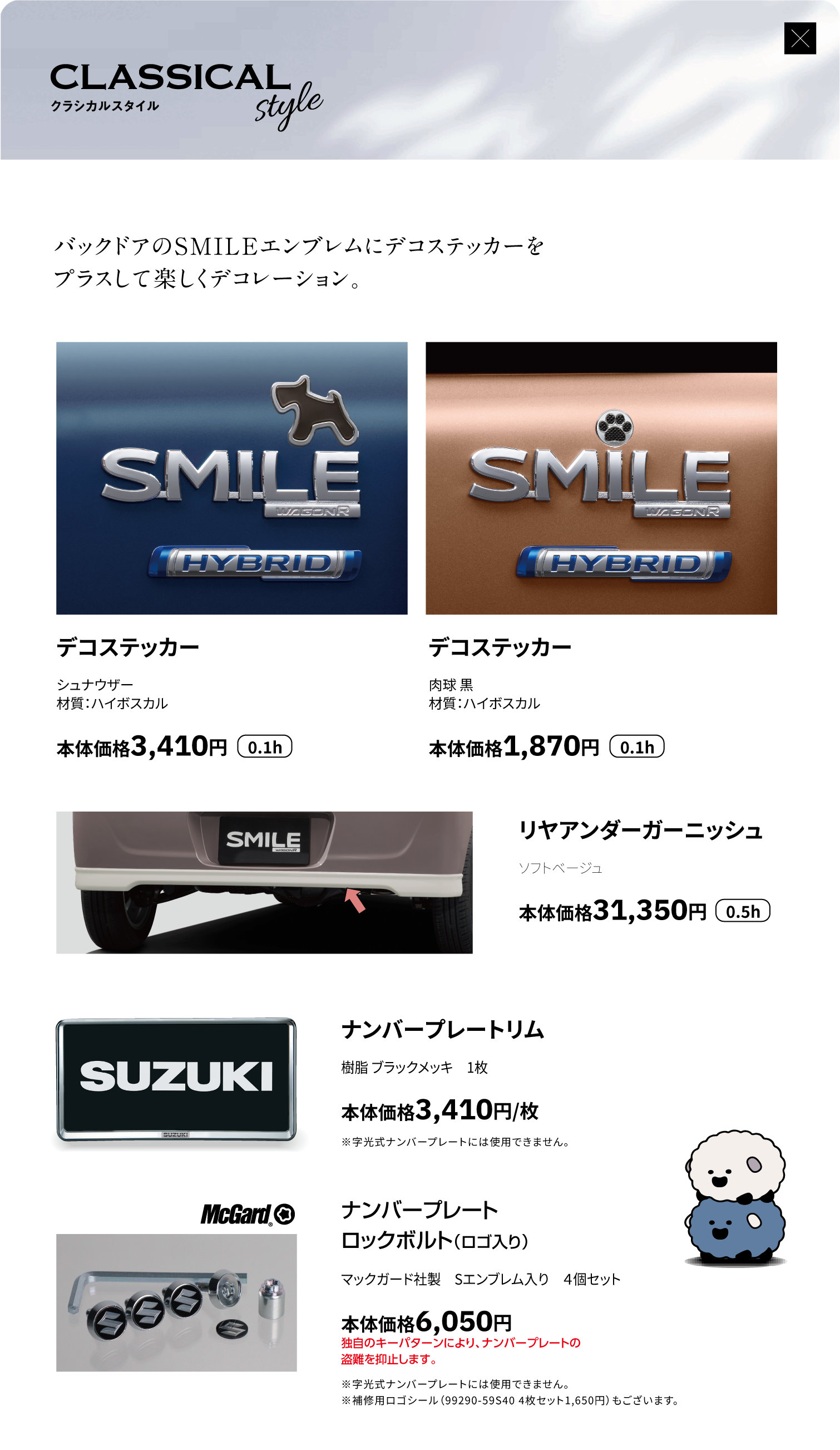Close the Classical Style popup
The image size is (840, 1450).
click(799, 38)
